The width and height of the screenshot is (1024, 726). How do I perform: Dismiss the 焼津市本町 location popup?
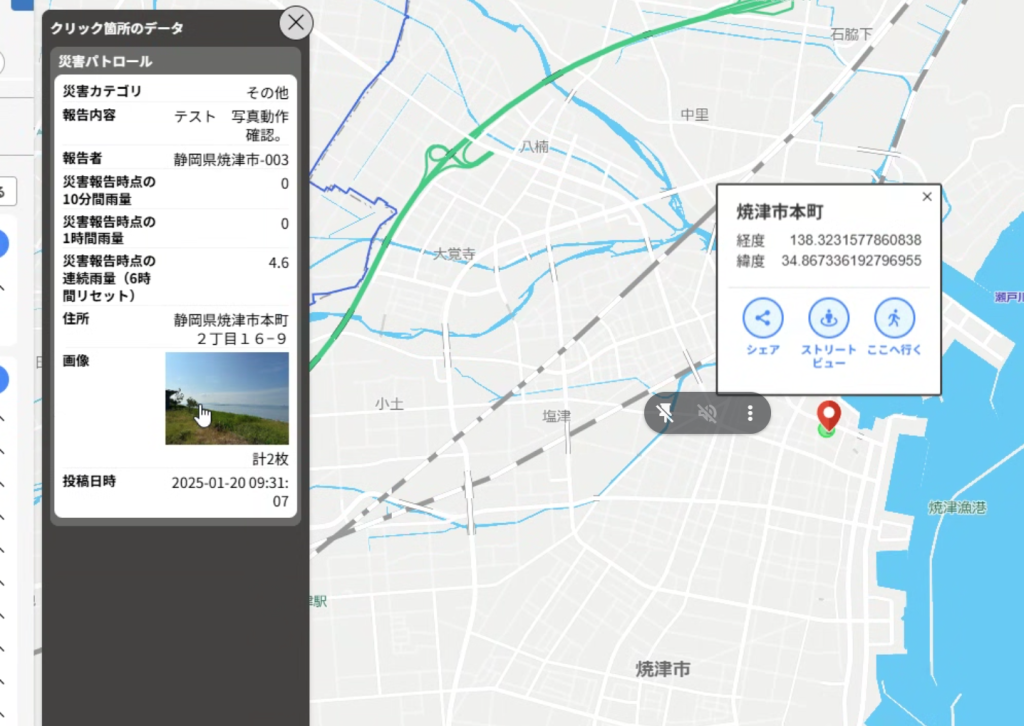[x=926, y=197]
